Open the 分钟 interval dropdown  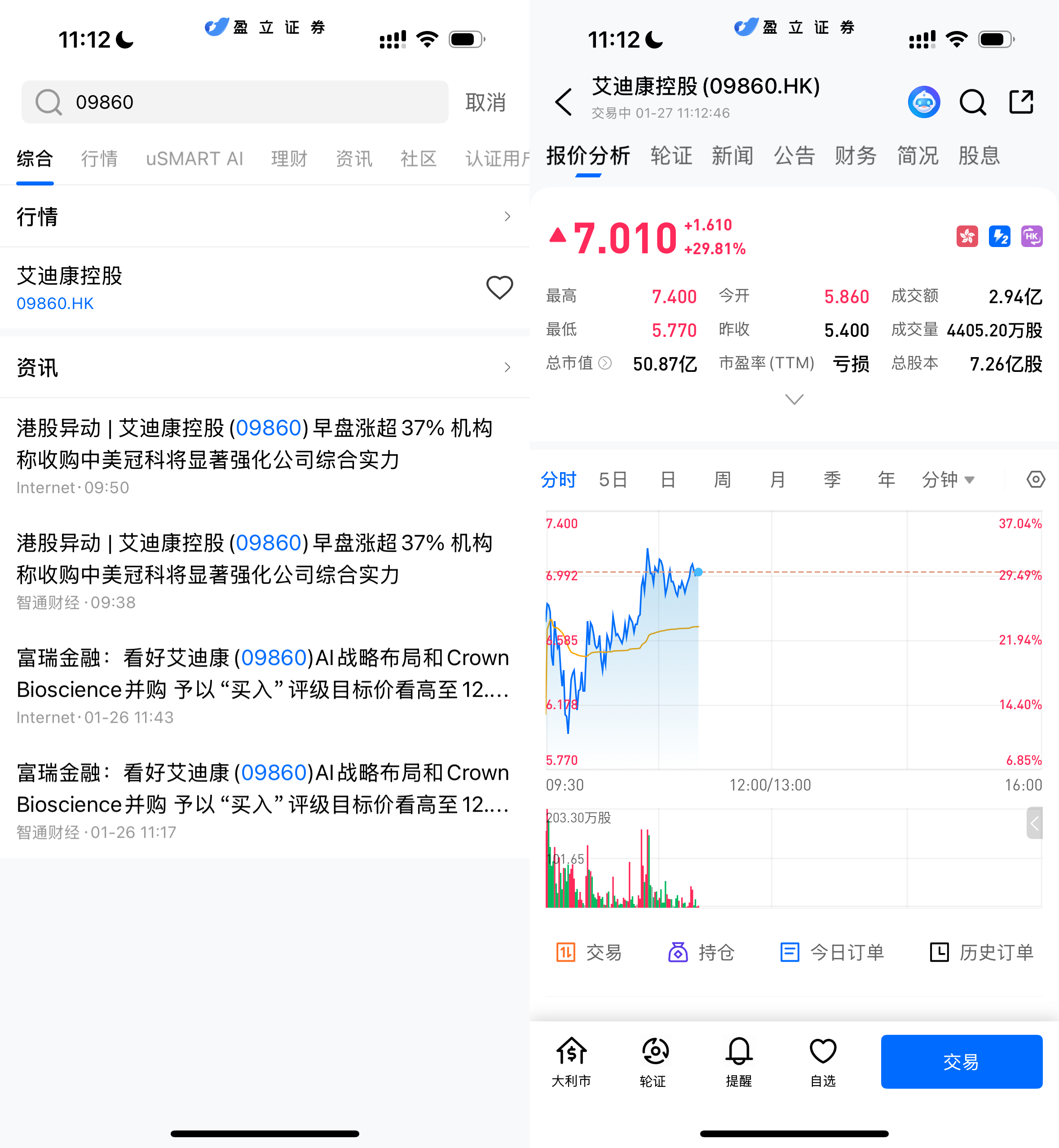tap(948, 479)
